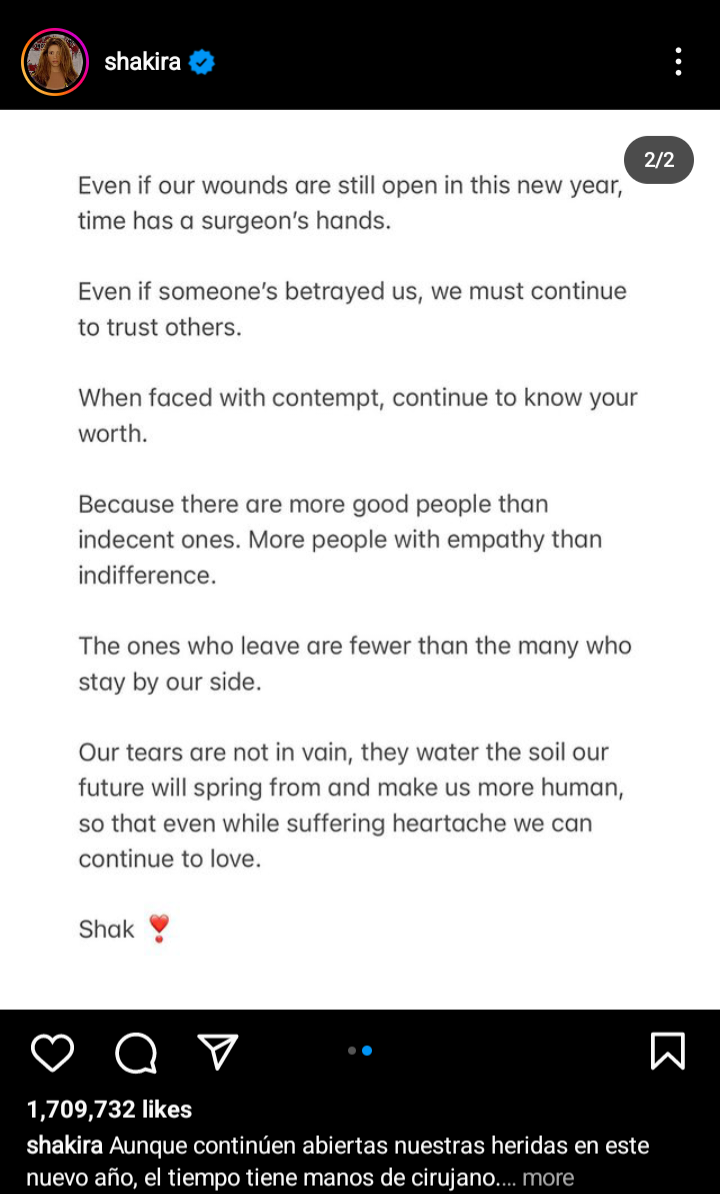720x1194 pixels.
Task: View the 1,709,732 likes list
Action: pos(110,1109)
